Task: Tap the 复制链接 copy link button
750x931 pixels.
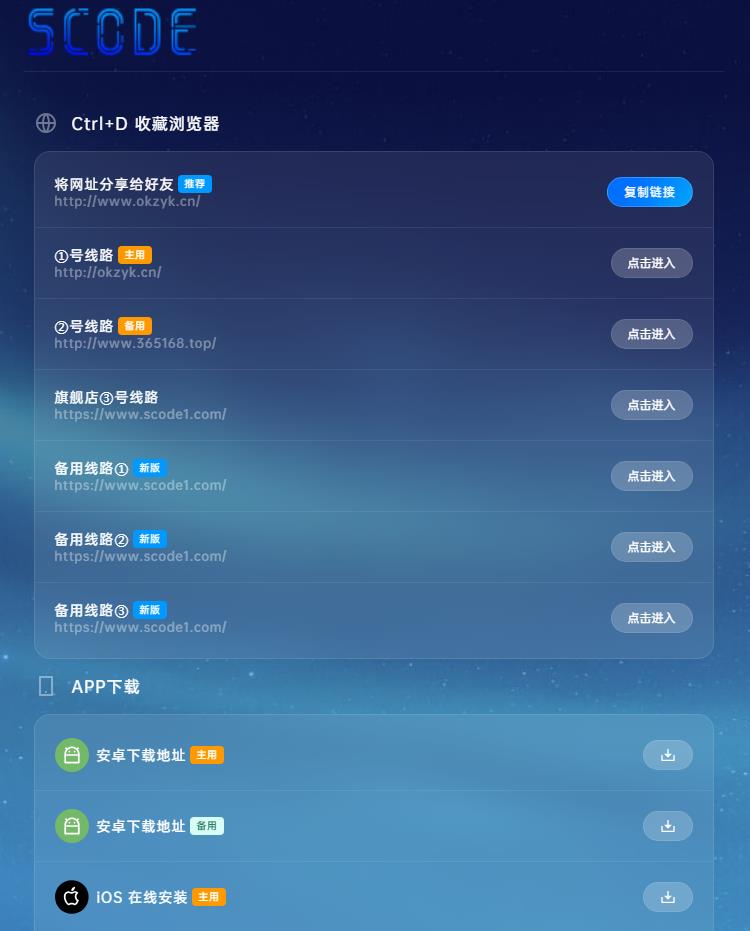Action: [x=649, y=192]
